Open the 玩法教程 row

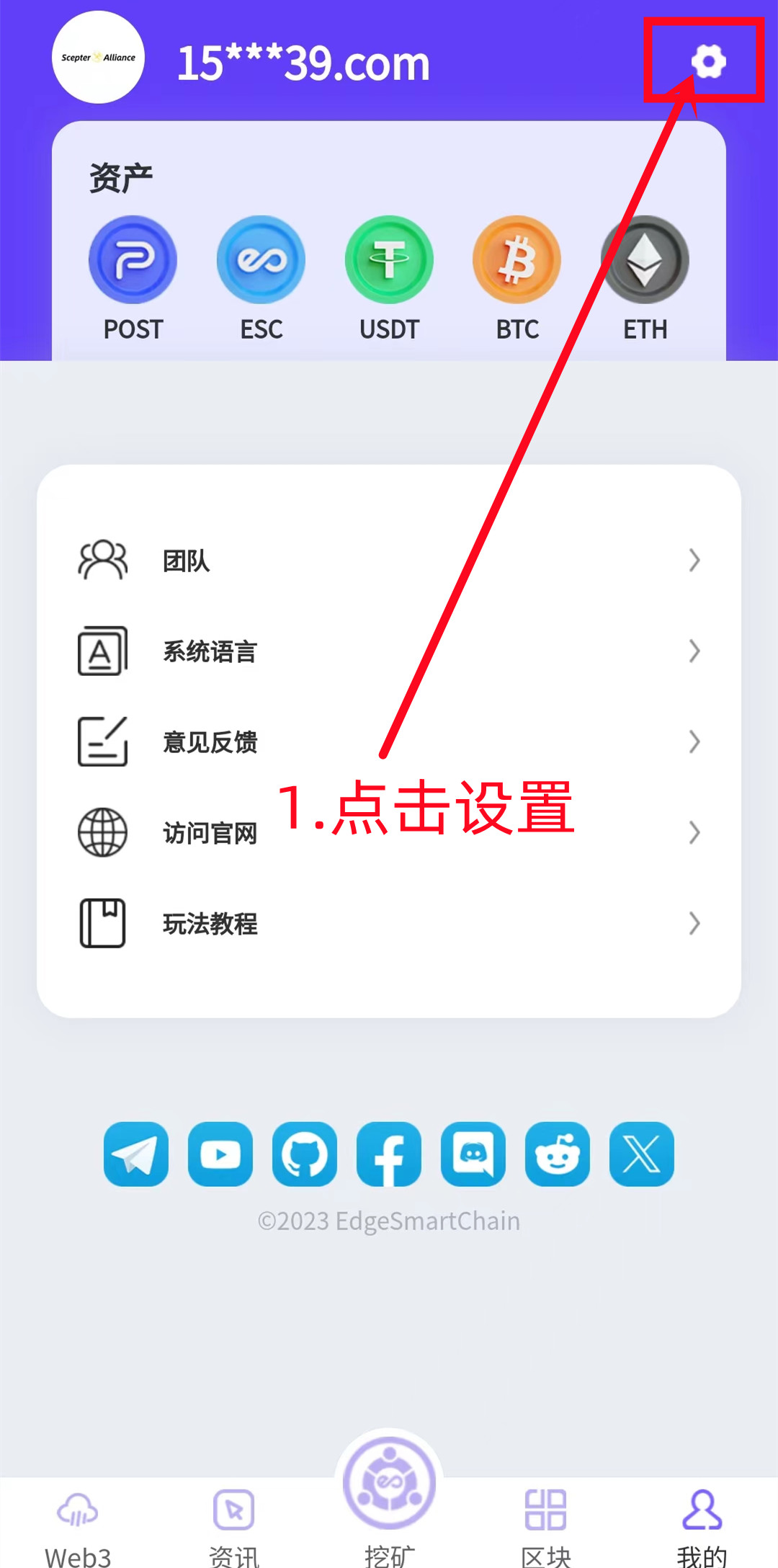(x=389, y=924)
